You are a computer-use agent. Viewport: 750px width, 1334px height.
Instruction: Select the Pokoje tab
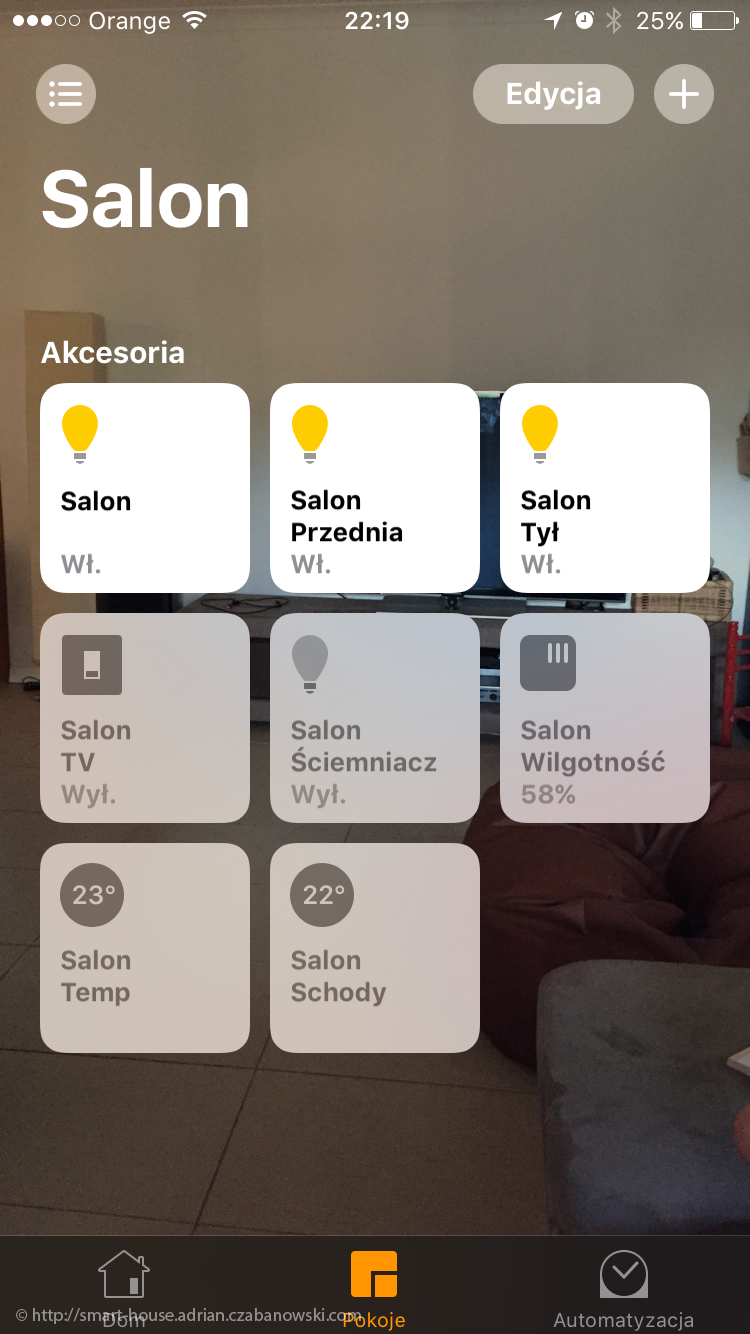[x=374, y=1288]
